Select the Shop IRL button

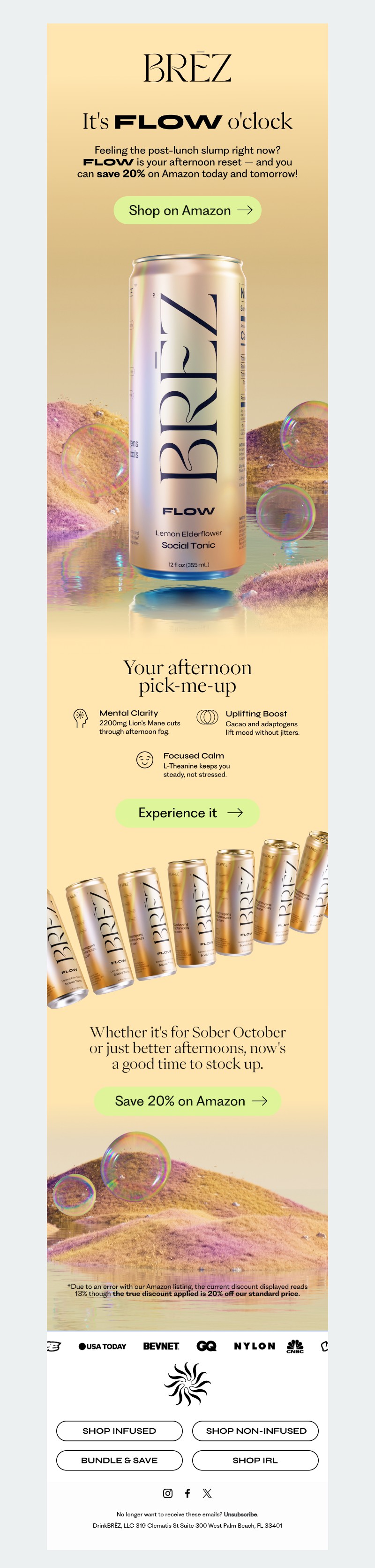coord(255,1460)
